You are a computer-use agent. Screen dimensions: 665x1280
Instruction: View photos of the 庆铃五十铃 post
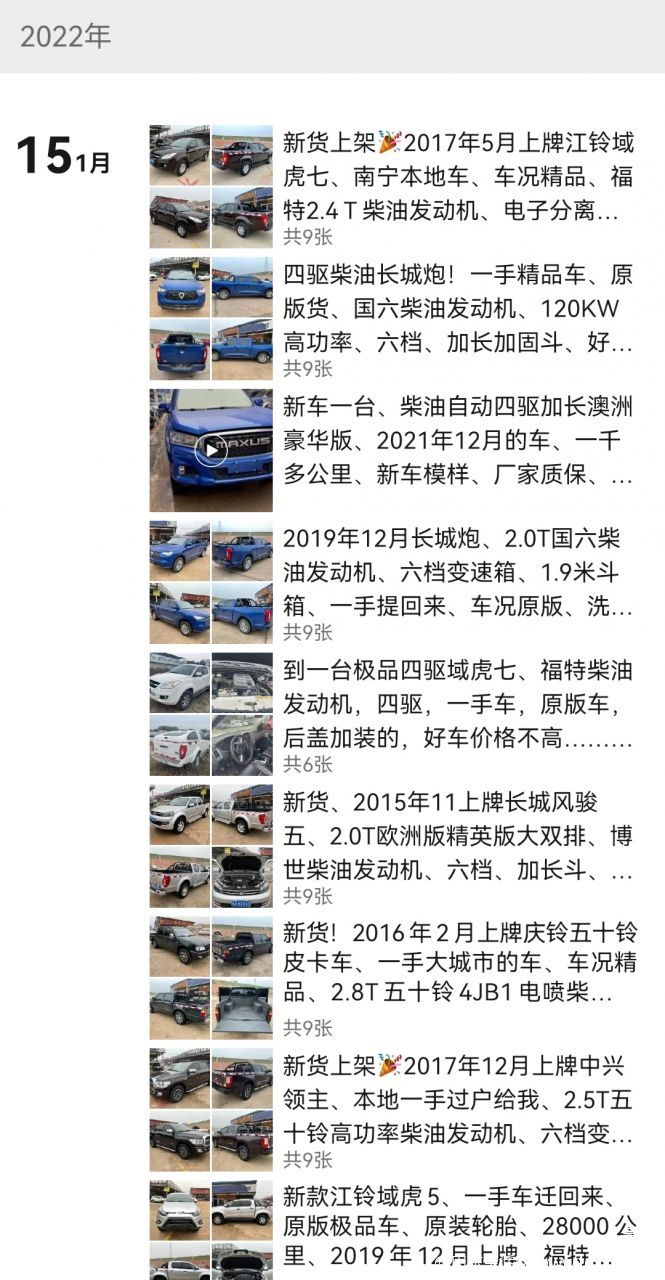click(x=211, y=978)
